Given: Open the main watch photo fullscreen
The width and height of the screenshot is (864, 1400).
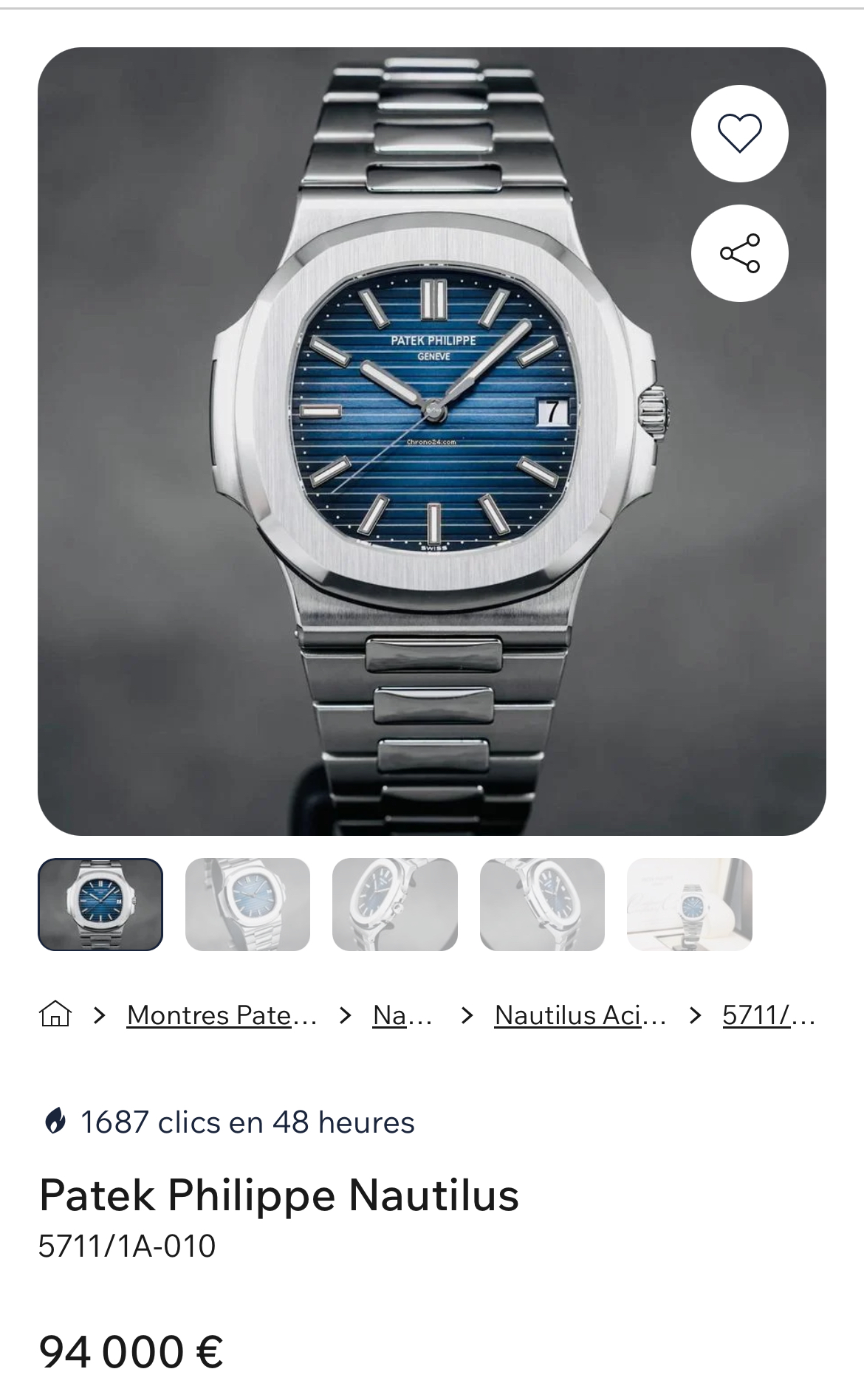Looking at the screenshot, I should (431, 442).
